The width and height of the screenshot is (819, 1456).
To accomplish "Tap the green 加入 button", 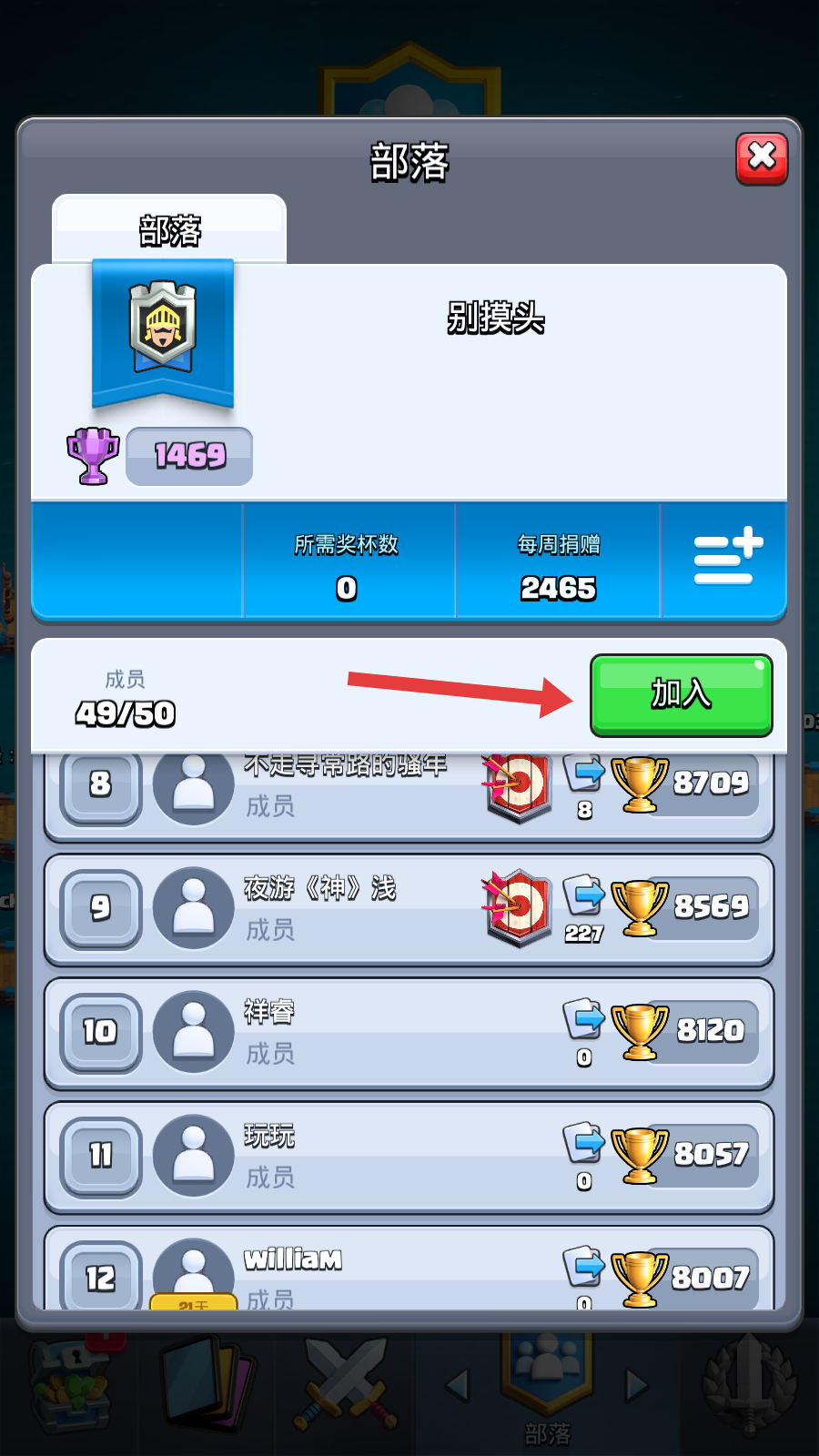I will [x=681, y=694].
